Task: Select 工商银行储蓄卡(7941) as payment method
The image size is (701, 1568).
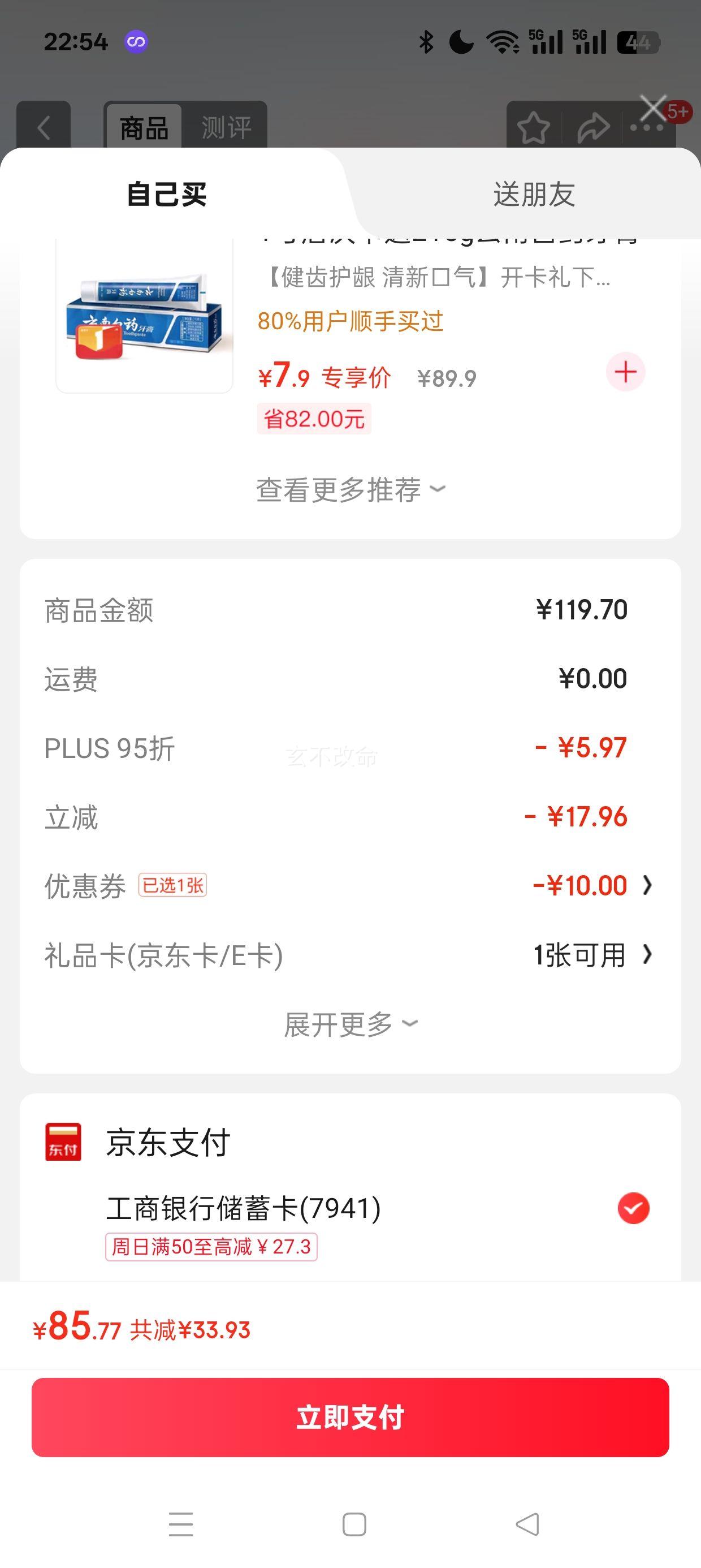Action: pyautogui.click(x=634, y=1208)
